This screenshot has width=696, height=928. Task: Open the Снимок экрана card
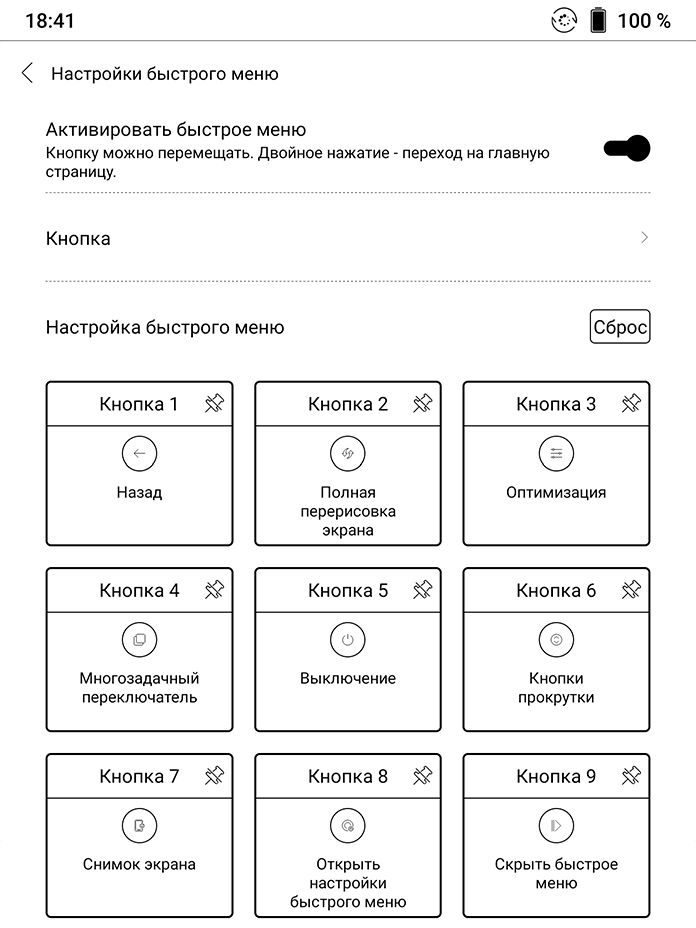point(139,836)
